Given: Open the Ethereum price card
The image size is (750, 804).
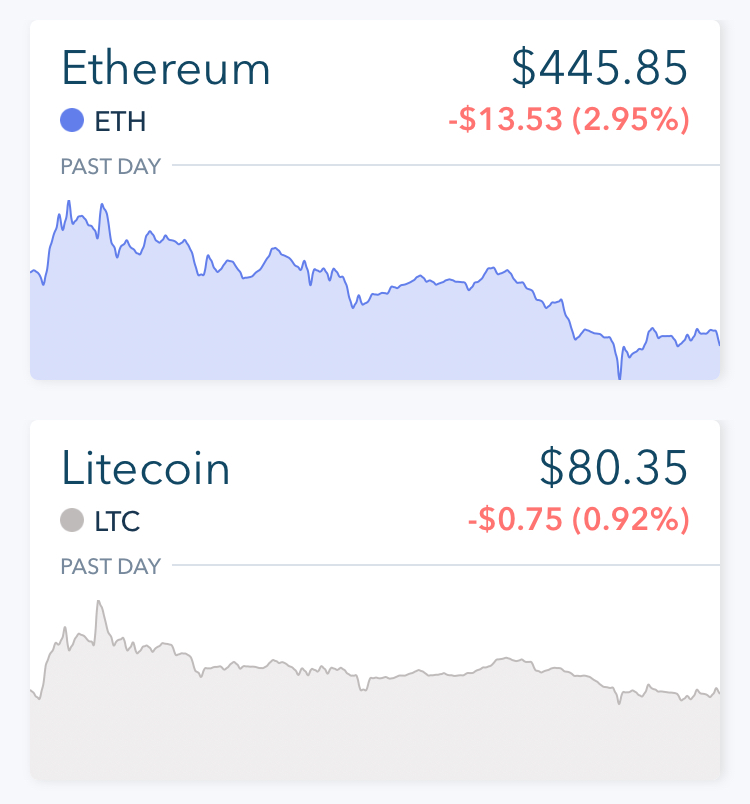Looking at the screenshot, I should coord(375,200).
